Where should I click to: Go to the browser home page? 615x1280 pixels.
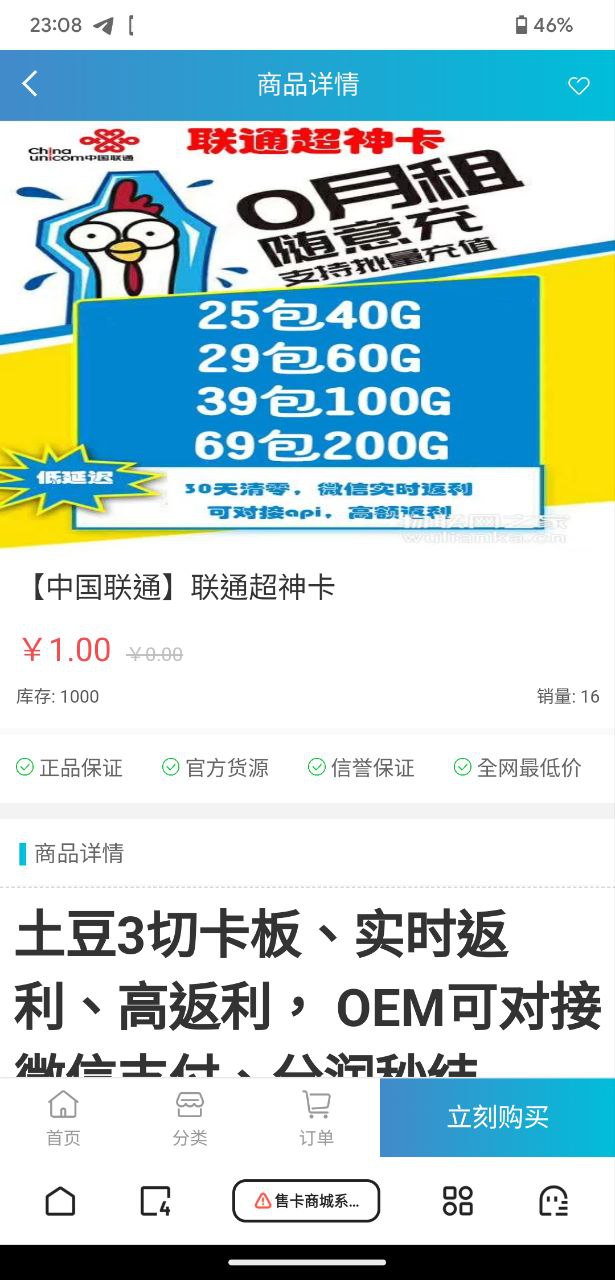[x=60, y=1200]
